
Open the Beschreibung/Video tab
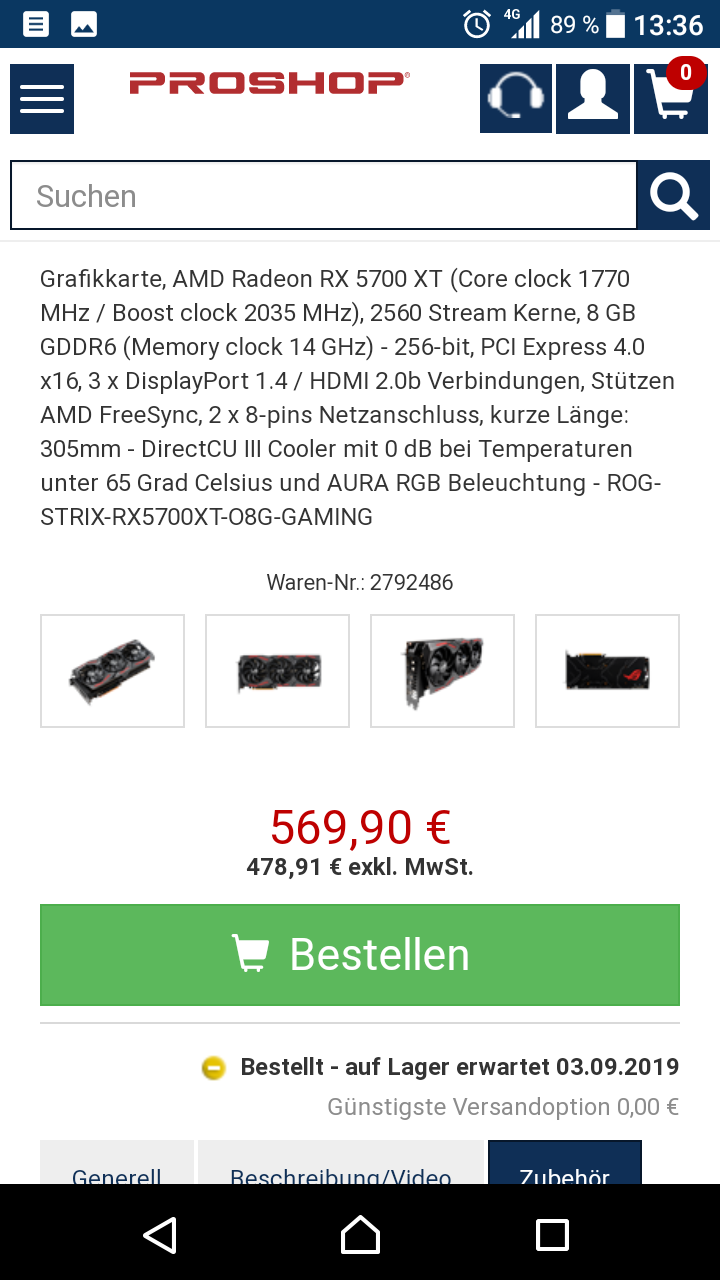click(341, 1166)
